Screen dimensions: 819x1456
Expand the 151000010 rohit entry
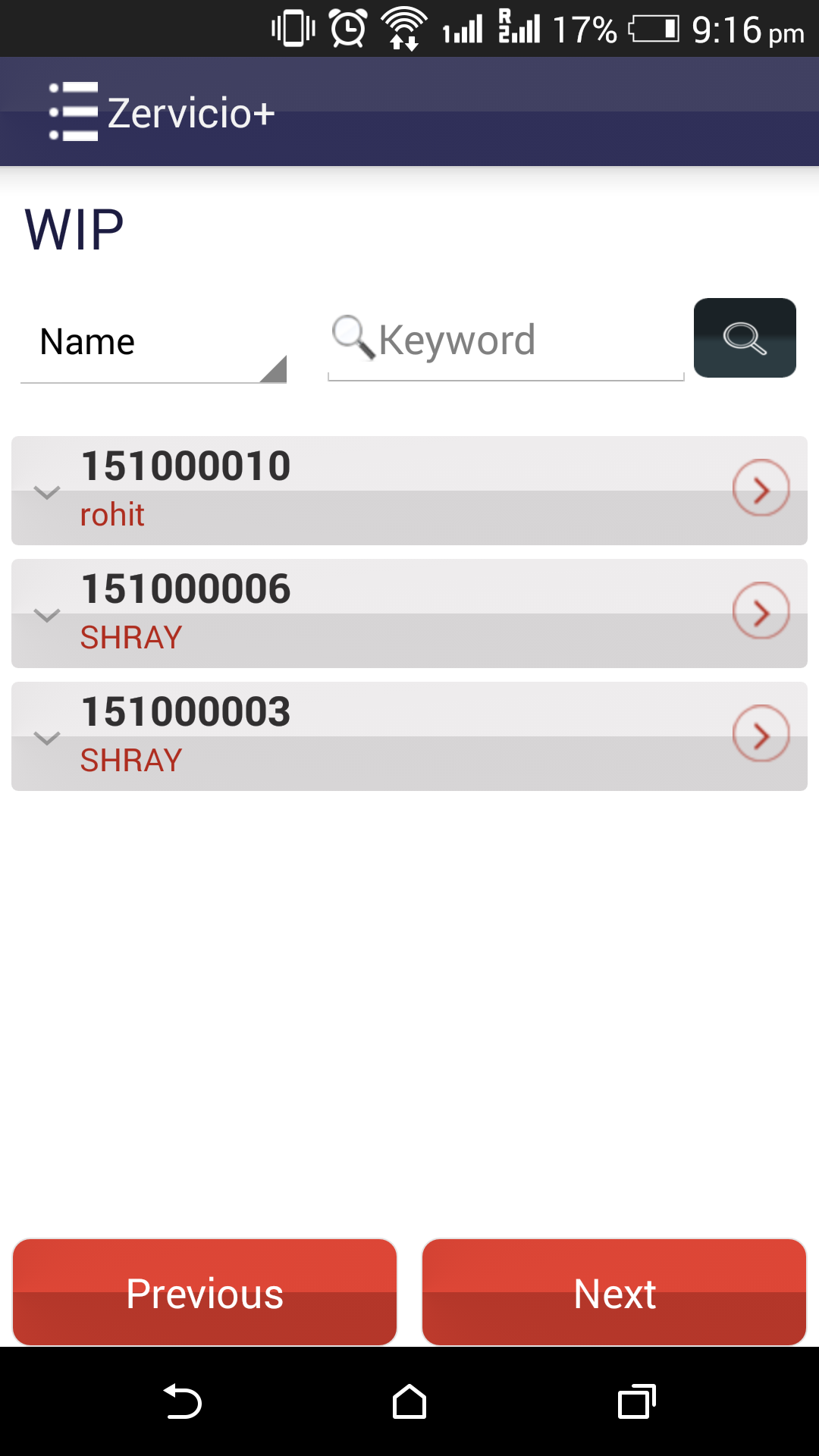(x=47, y=492)
